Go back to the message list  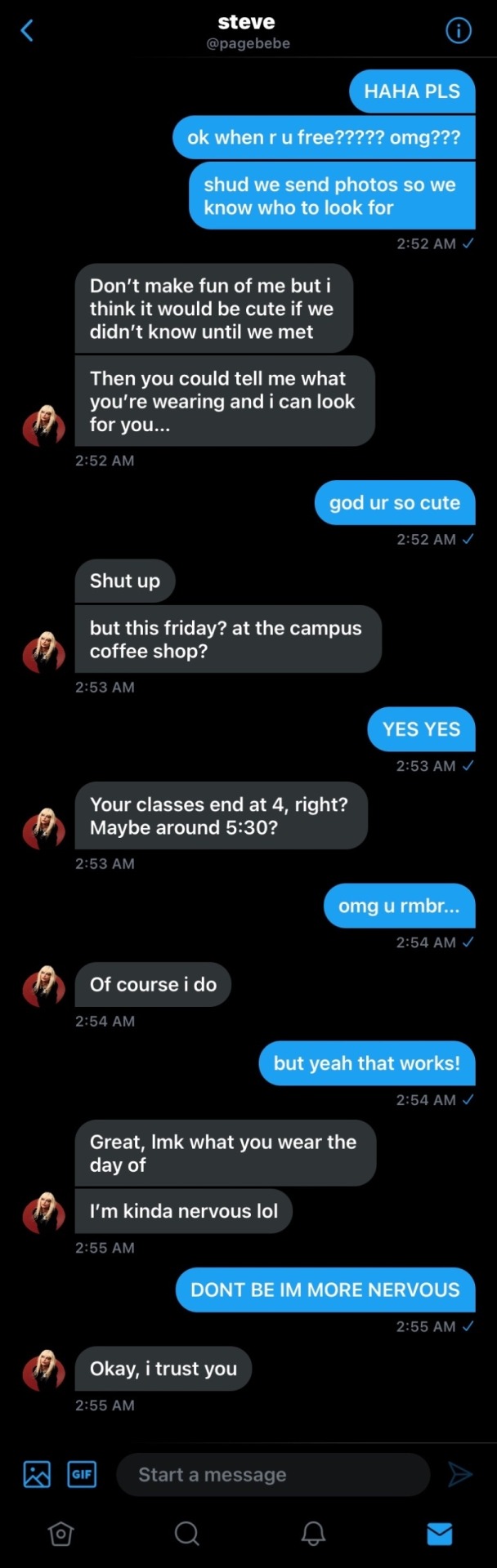[x=27, y=31]
